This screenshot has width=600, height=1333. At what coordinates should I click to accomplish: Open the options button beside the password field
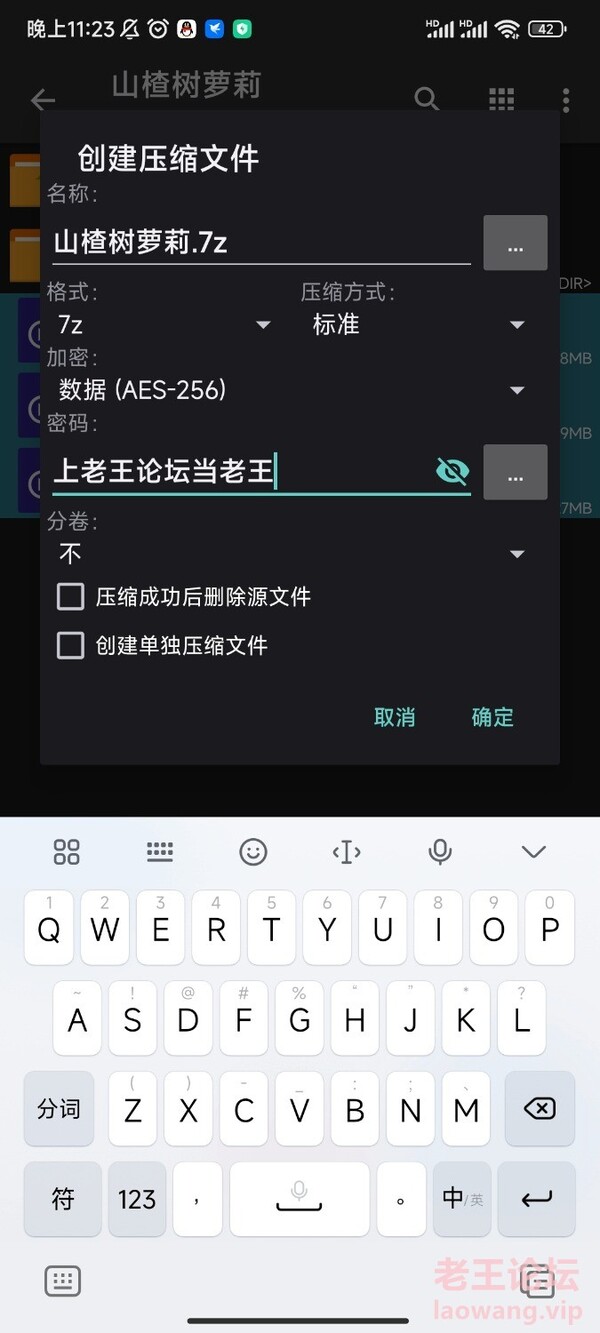point(515,472)
